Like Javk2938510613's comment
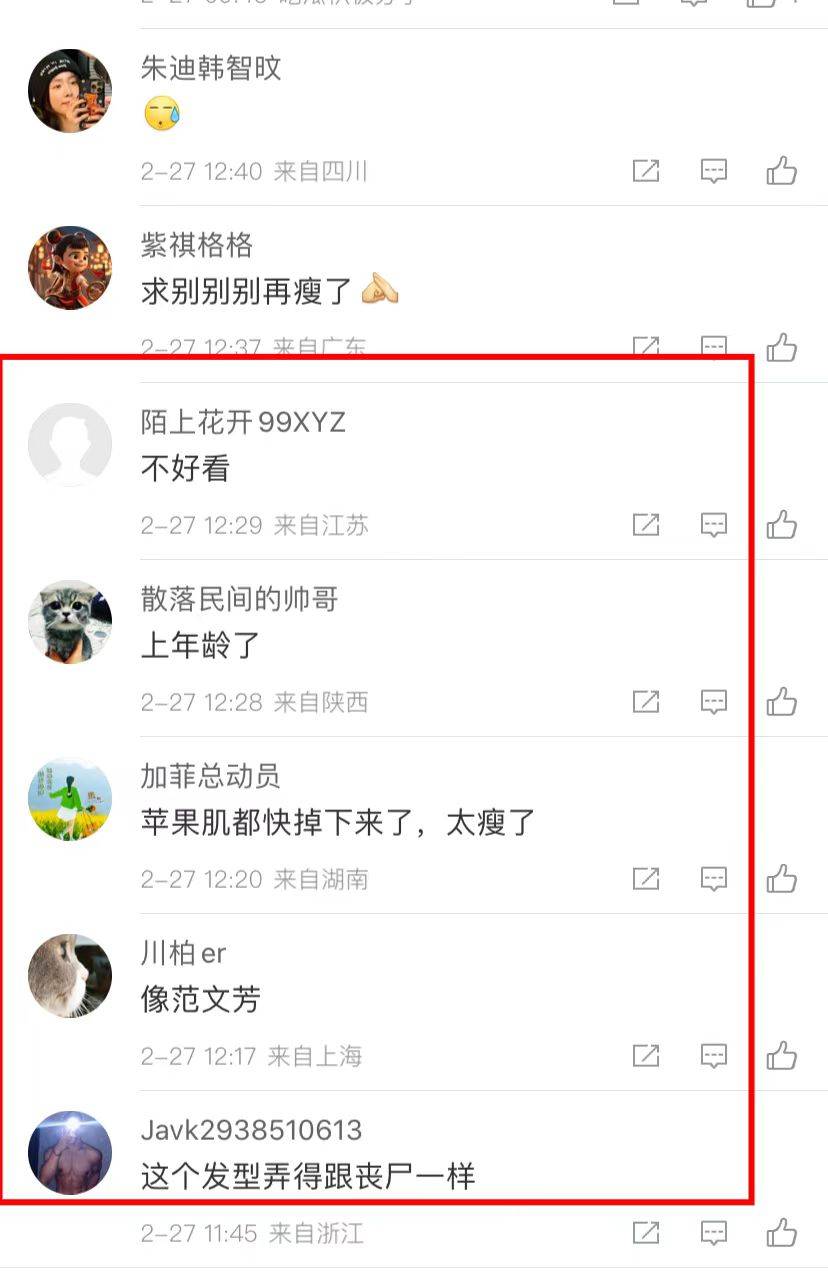This screenshot has width=828, height=1276. click(781, 1233)
